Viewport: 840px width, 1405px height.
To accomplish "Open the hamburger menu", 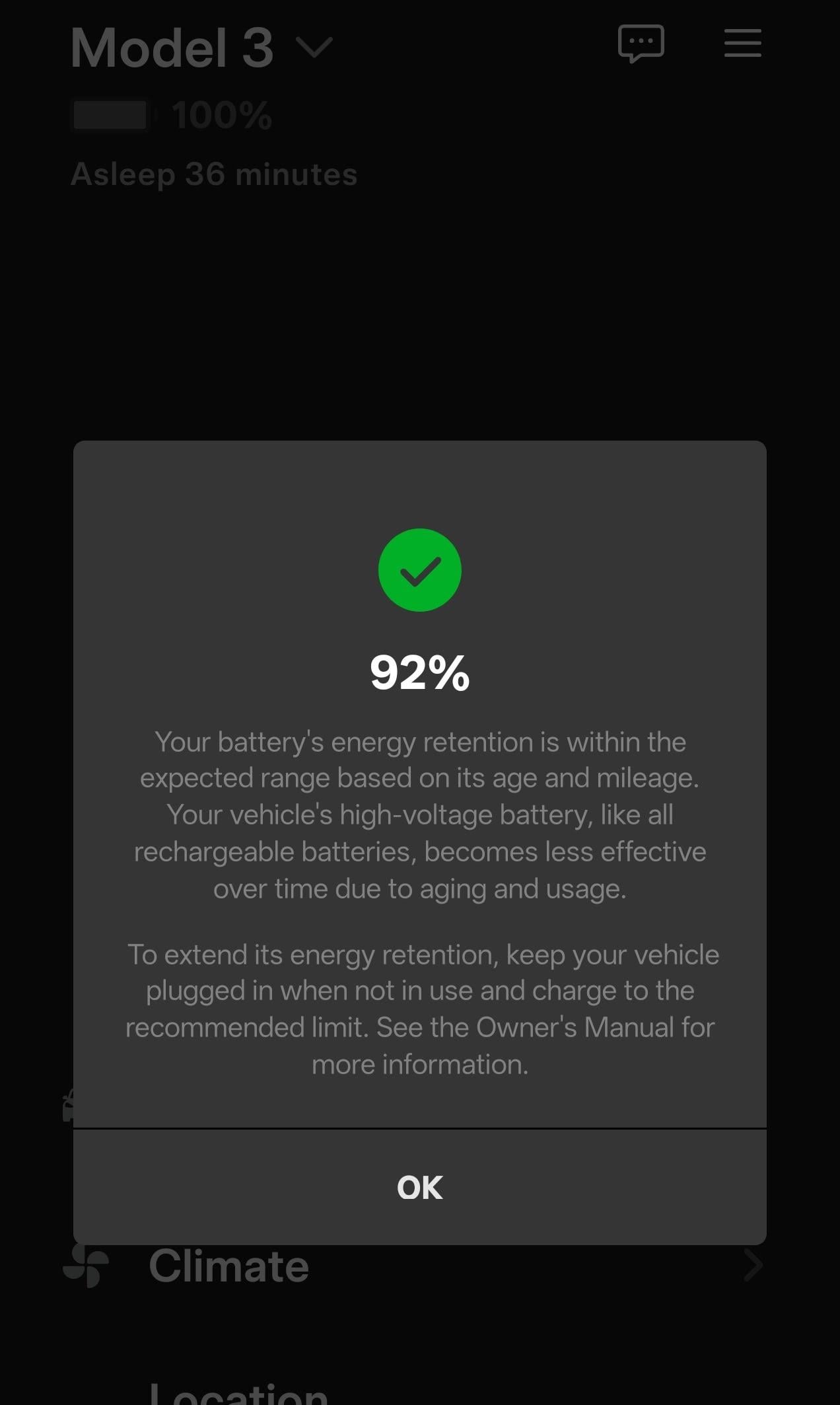I will [x=742, y=44].
